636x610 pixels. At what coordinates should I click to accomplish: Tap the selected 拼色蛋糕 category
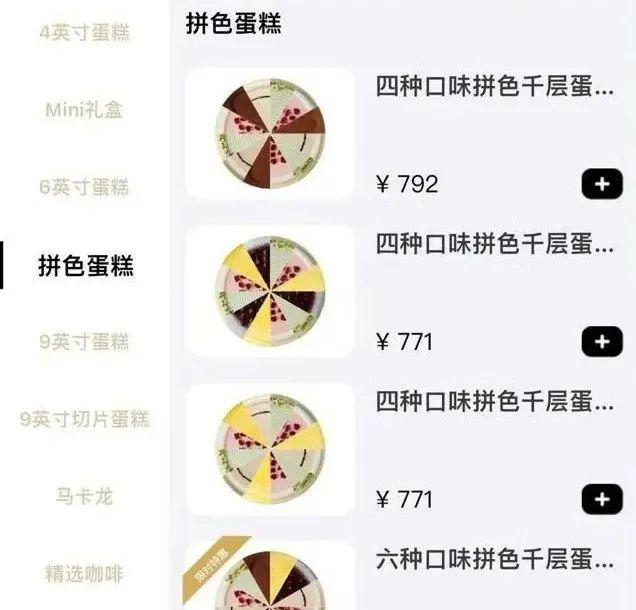[x=85, y=265]
